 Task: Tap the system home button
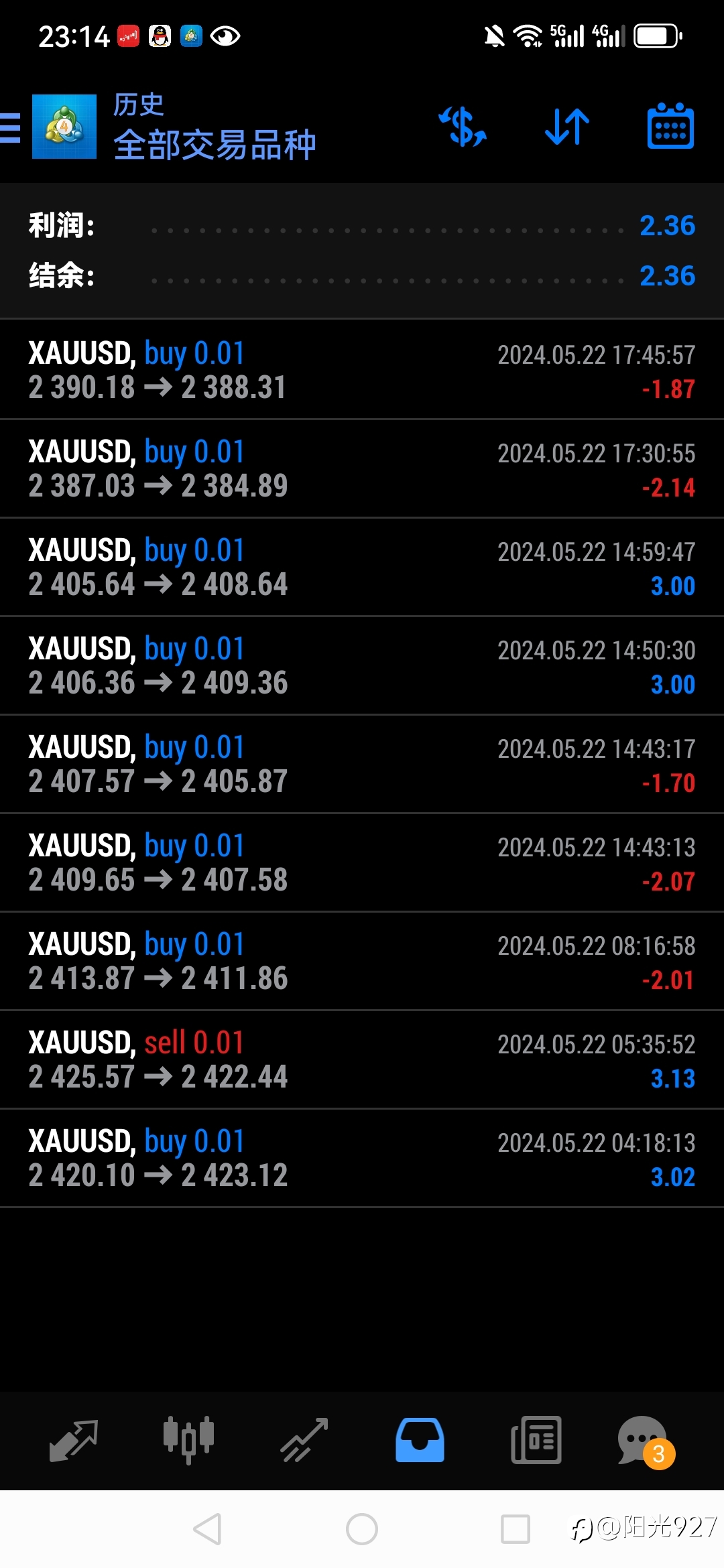(x=362, y=1529)
